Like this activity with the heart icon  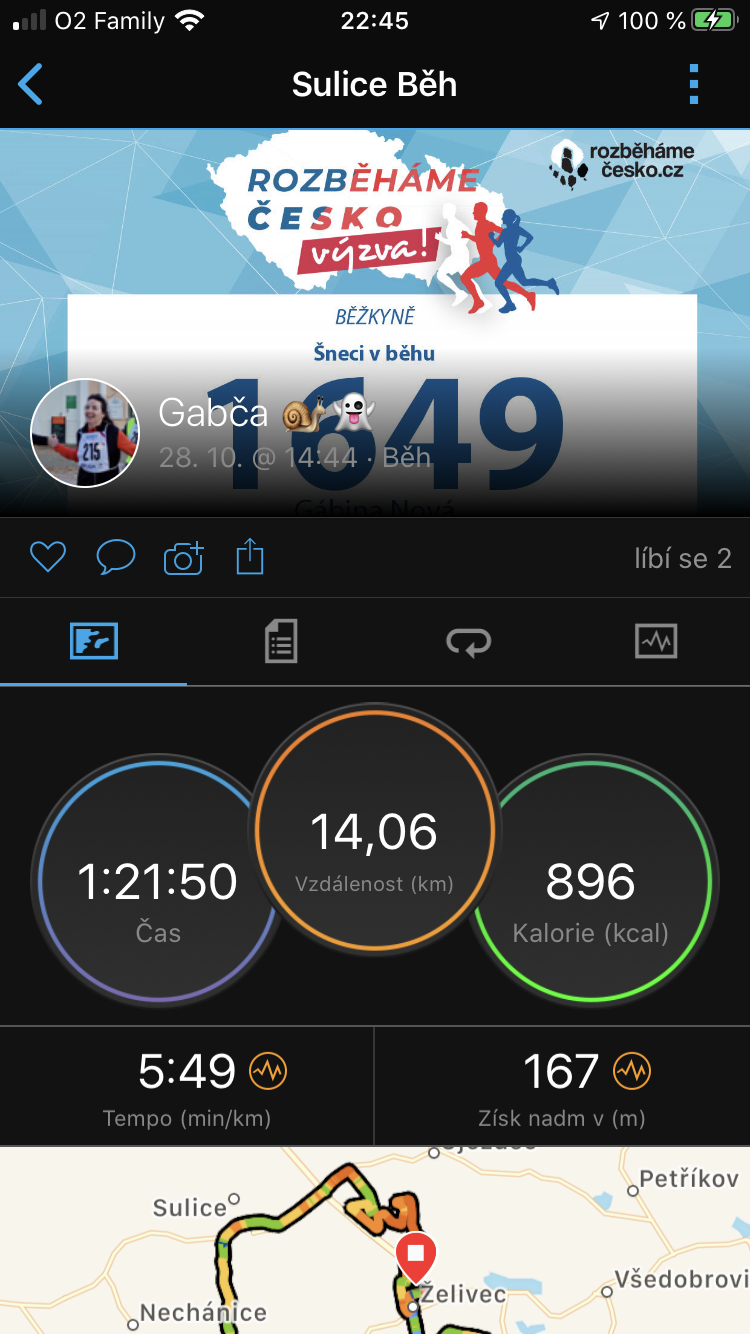(48, 557)
